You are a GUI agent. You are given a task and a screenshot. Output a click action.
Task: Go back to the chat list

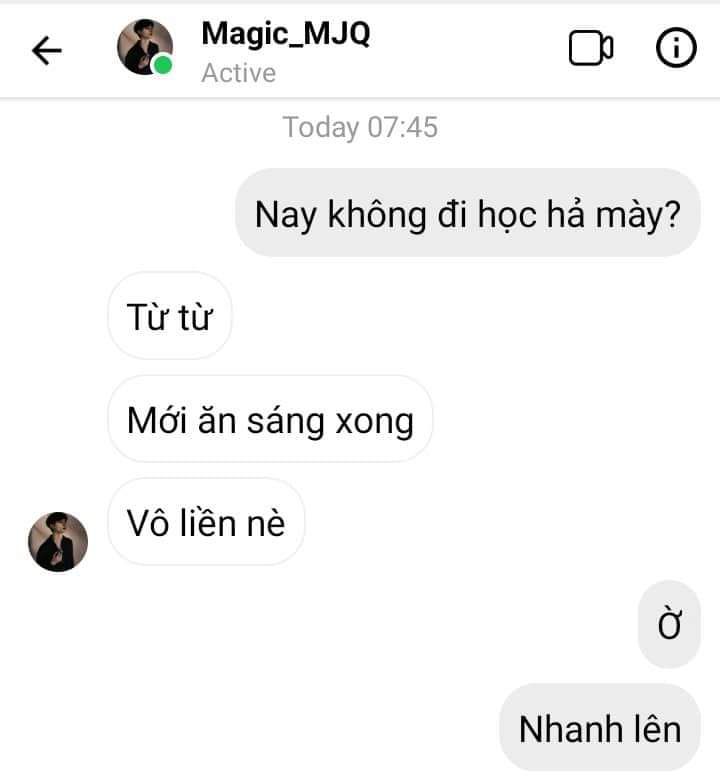pyautogui.click(x=47, y=50)
